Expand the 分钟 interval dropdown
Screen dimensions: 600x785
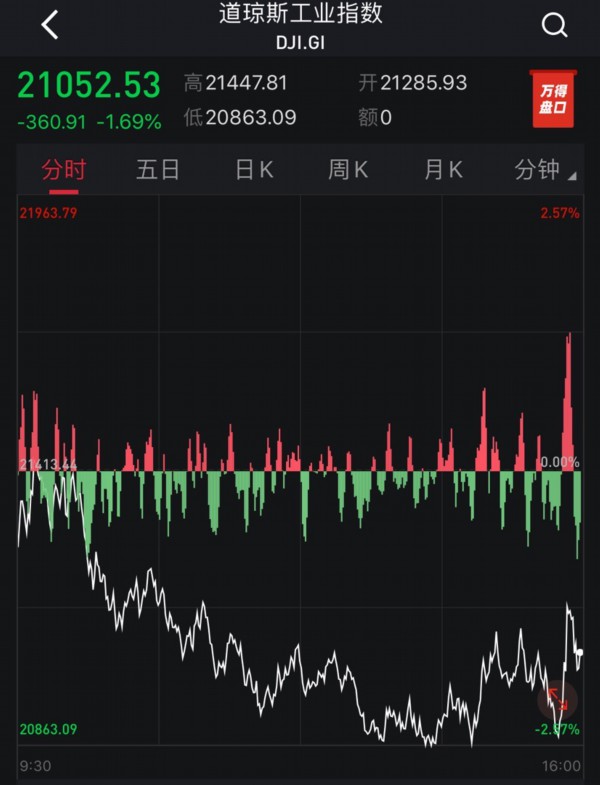pos(543,170)
